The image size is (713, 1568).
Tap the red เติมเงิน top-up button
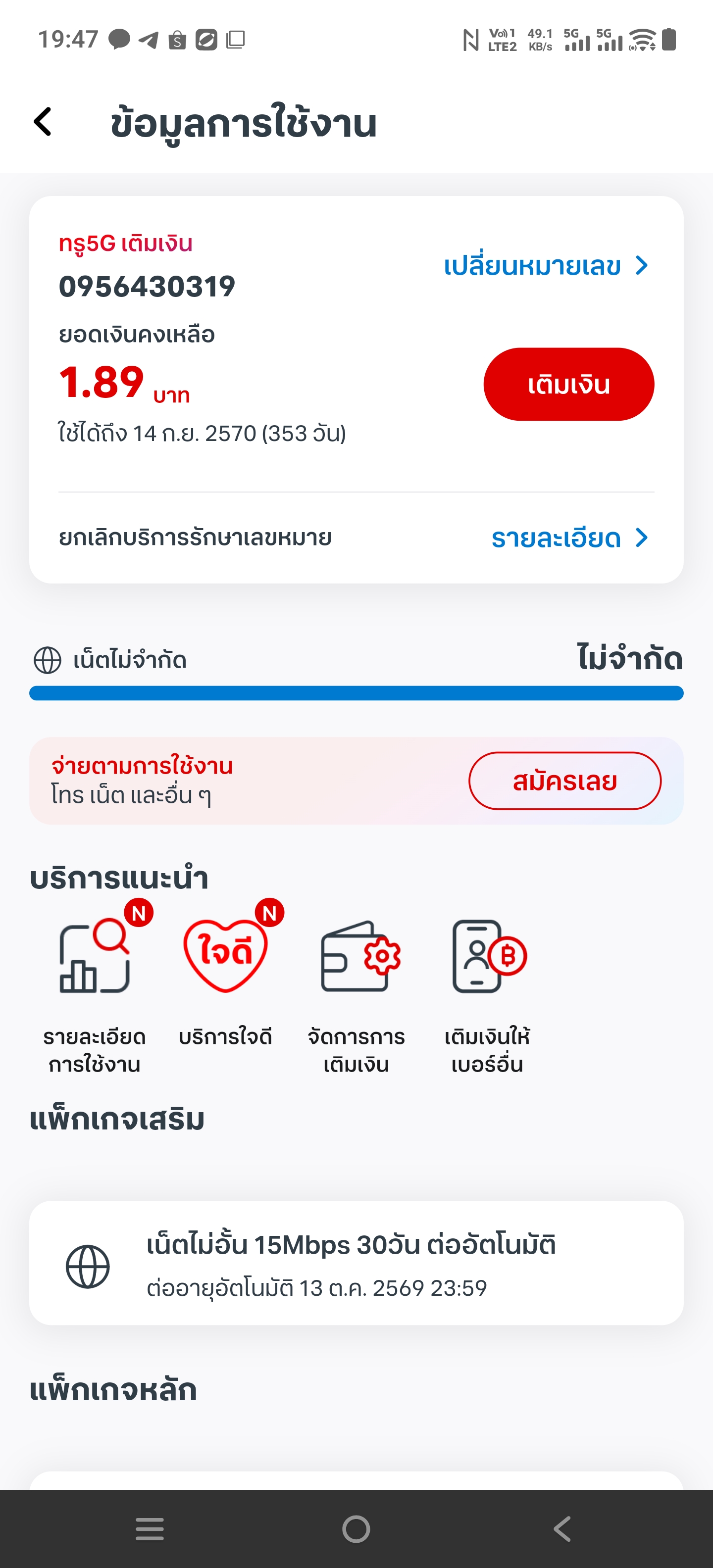(x=569, y=384)
